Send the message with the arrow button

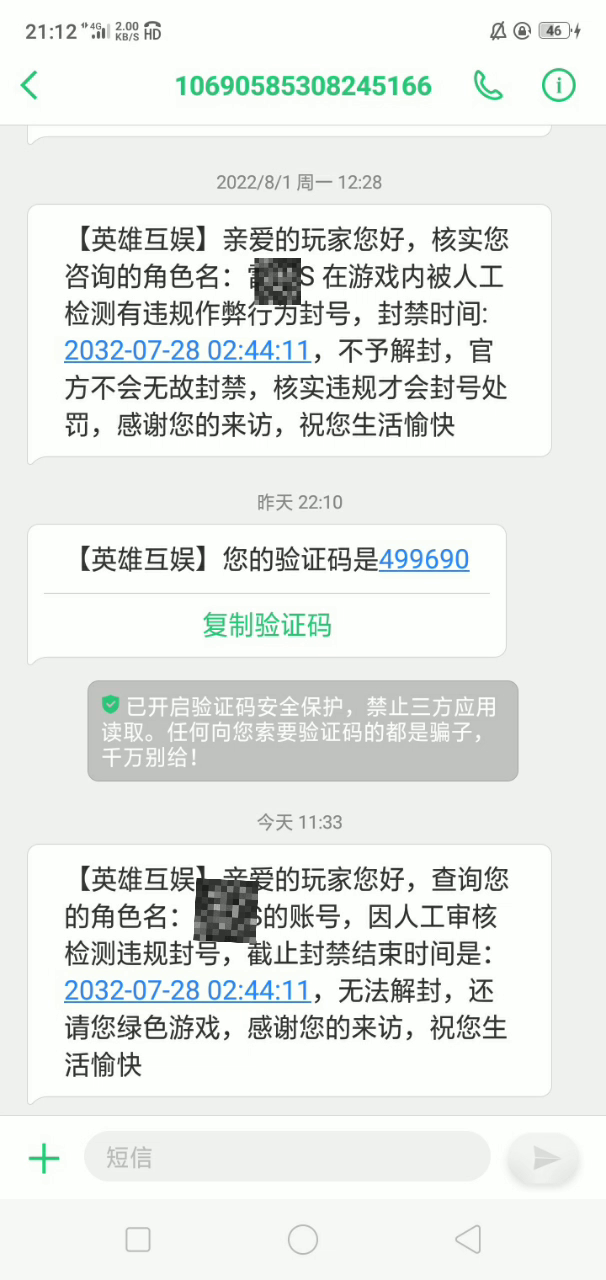544,1158
